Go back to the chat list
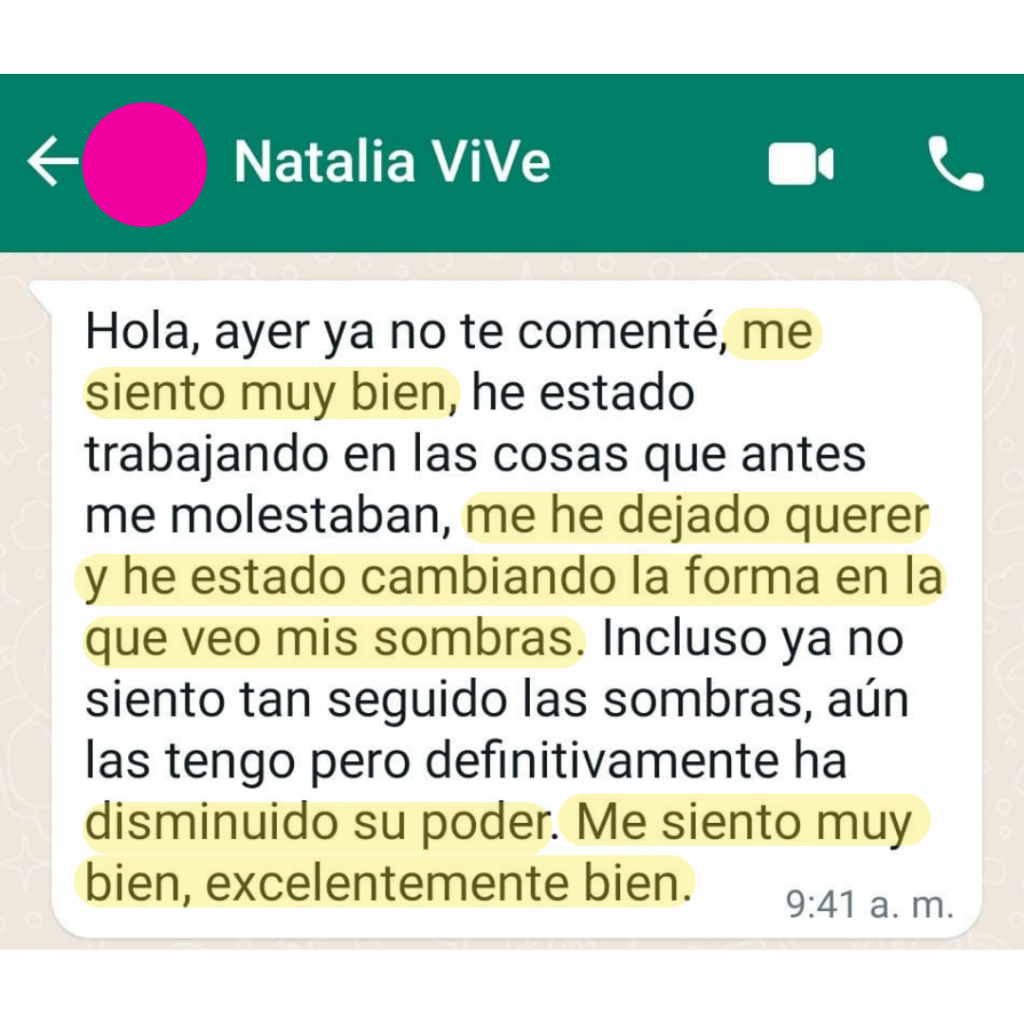Viewport: 1024px width, 1024px height. (x=50, y=163)
